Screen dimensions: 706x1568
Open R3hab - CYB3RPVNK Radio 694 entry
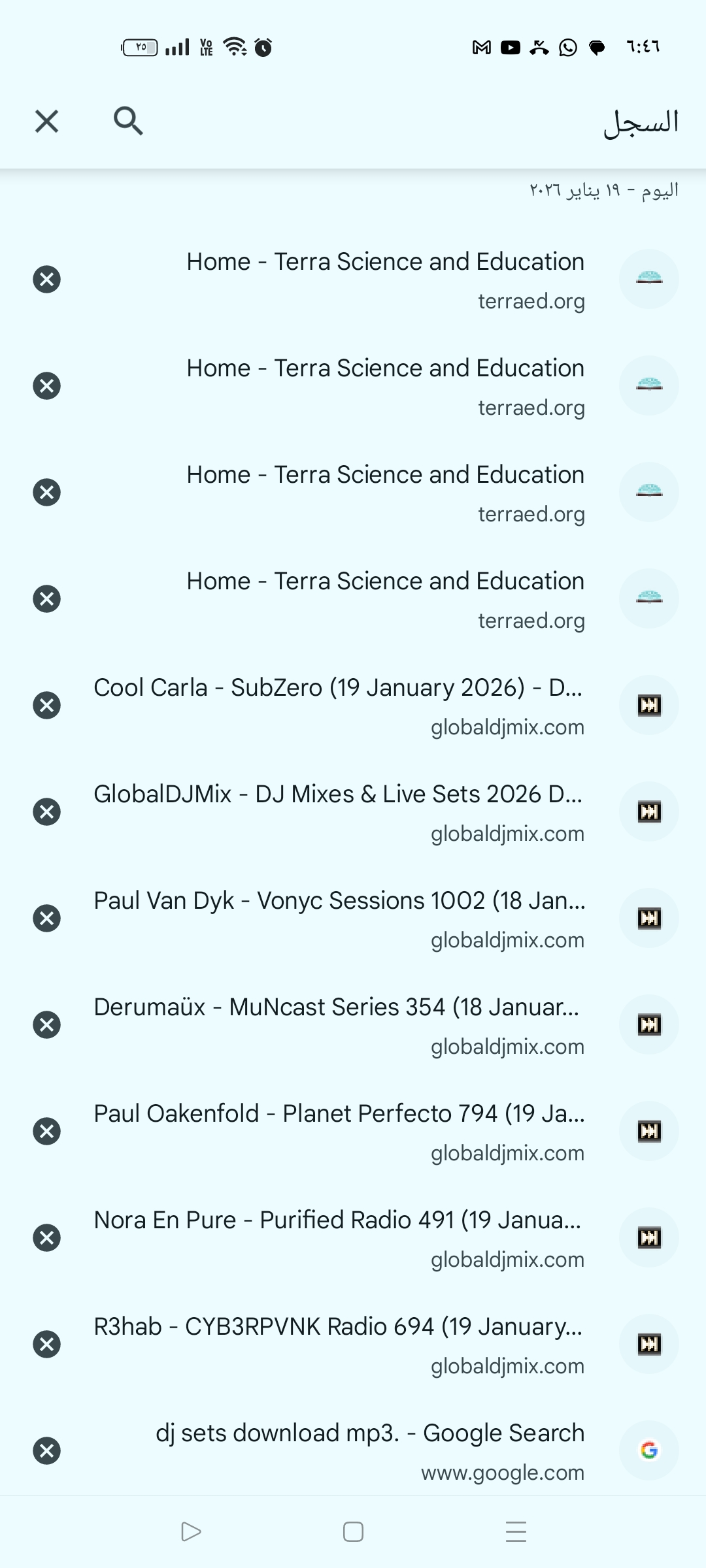338,1345
